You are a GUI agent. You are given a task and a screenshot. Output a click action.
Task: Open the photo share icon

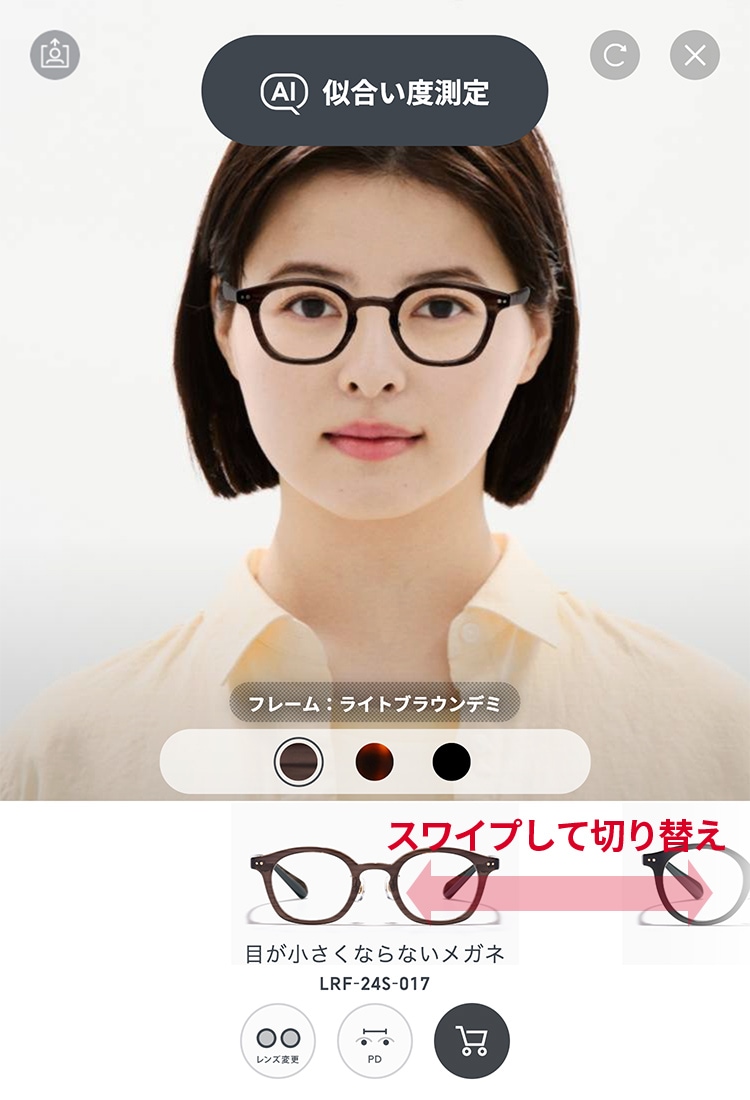tap(55, 55)
